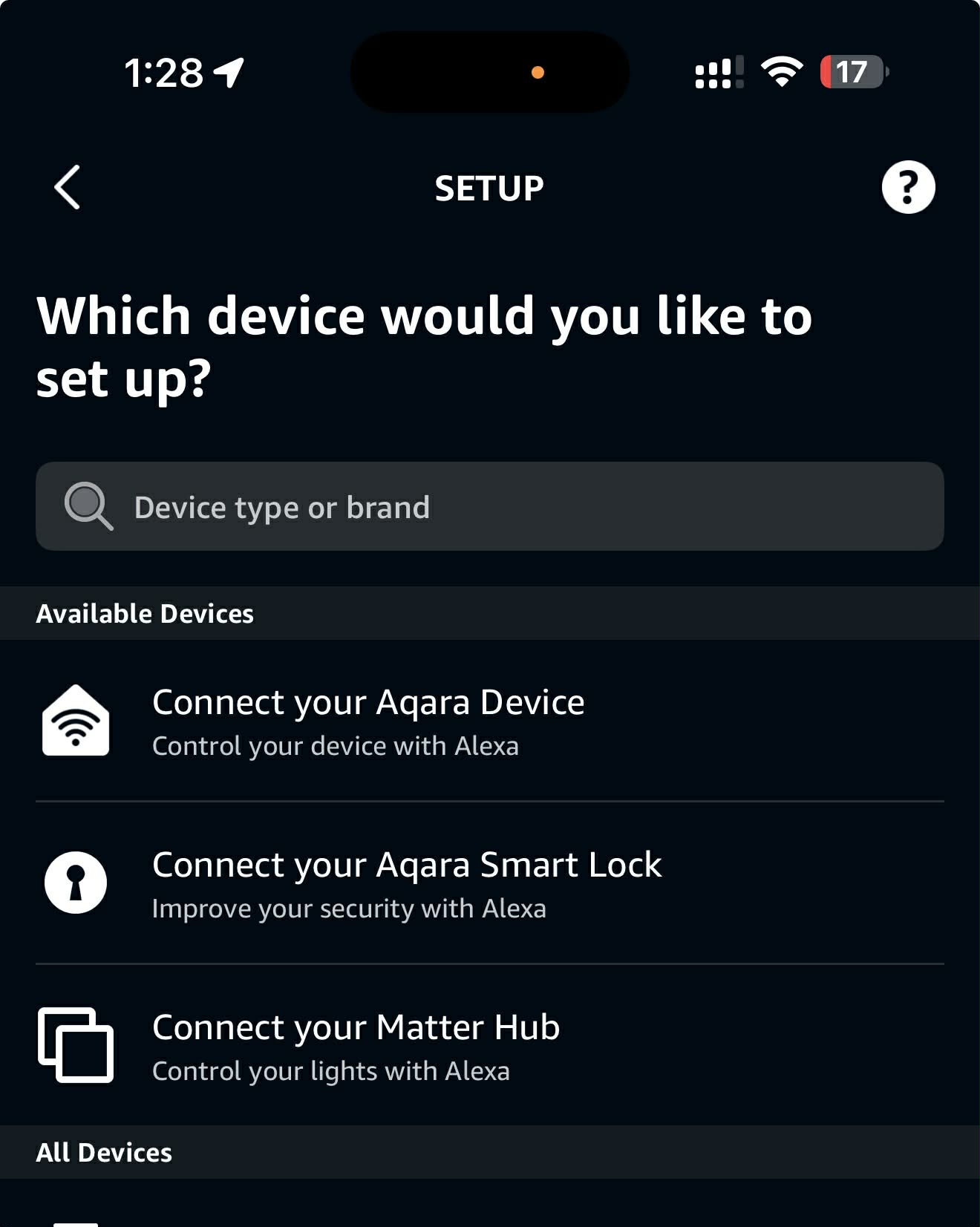Choose Connect your Matter Hub
Viewport: 980px width, 1227px height.
click(356, 1046)
